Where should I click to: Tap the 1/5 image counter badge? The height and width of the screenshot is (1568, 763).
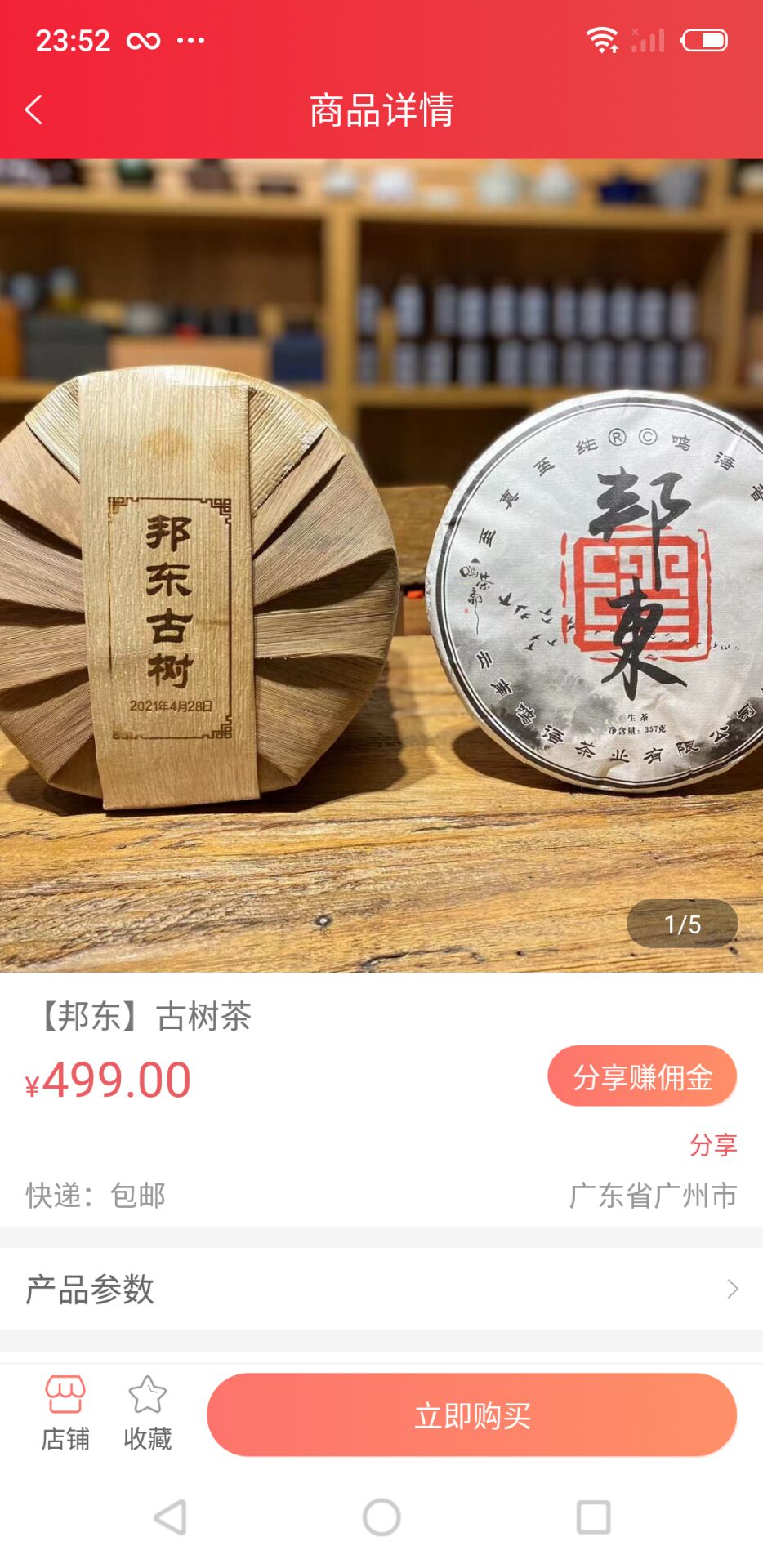tap(680, 924)
